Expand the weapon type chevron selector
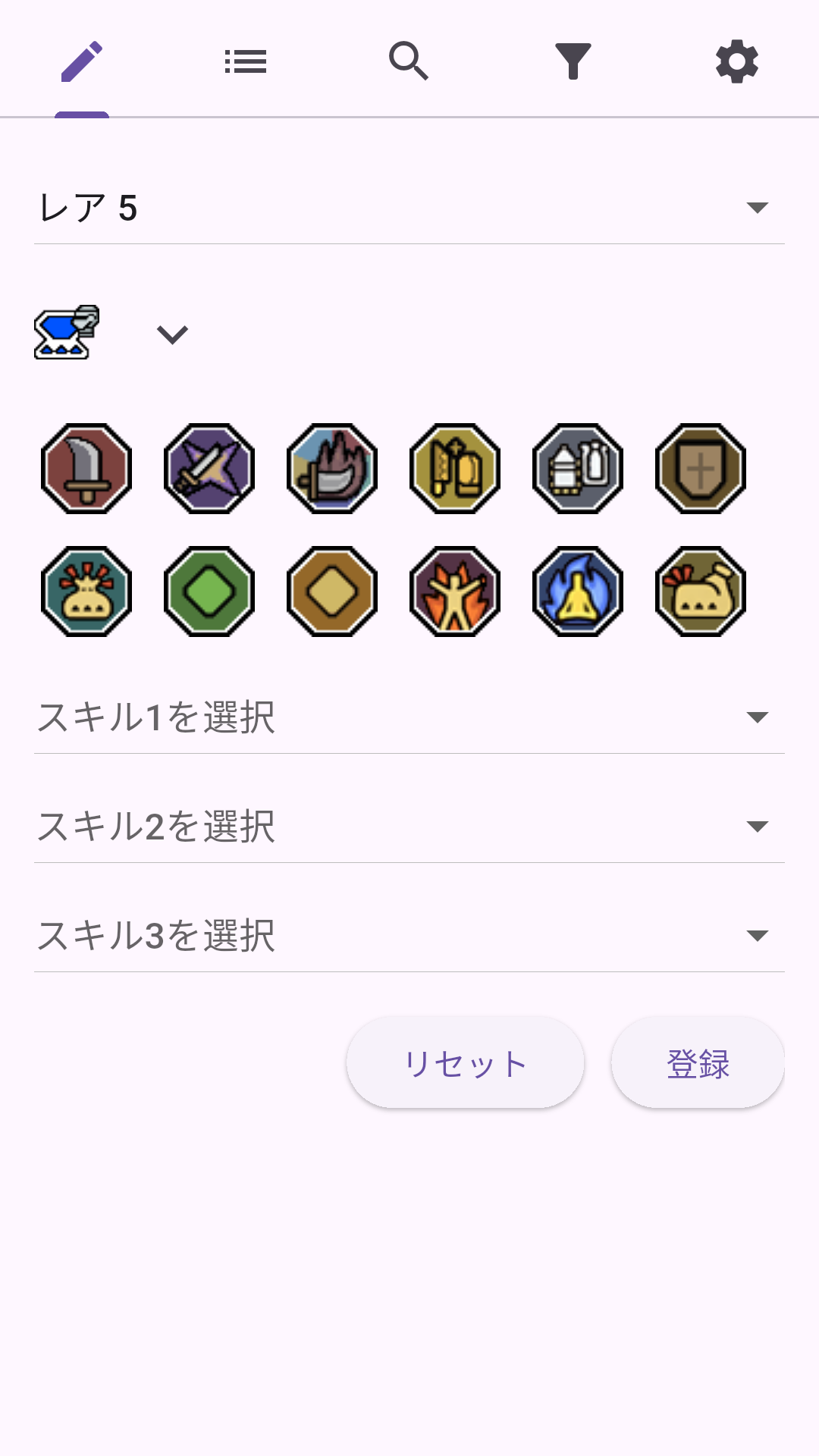 pyautogui.click(x=171, y=334)
